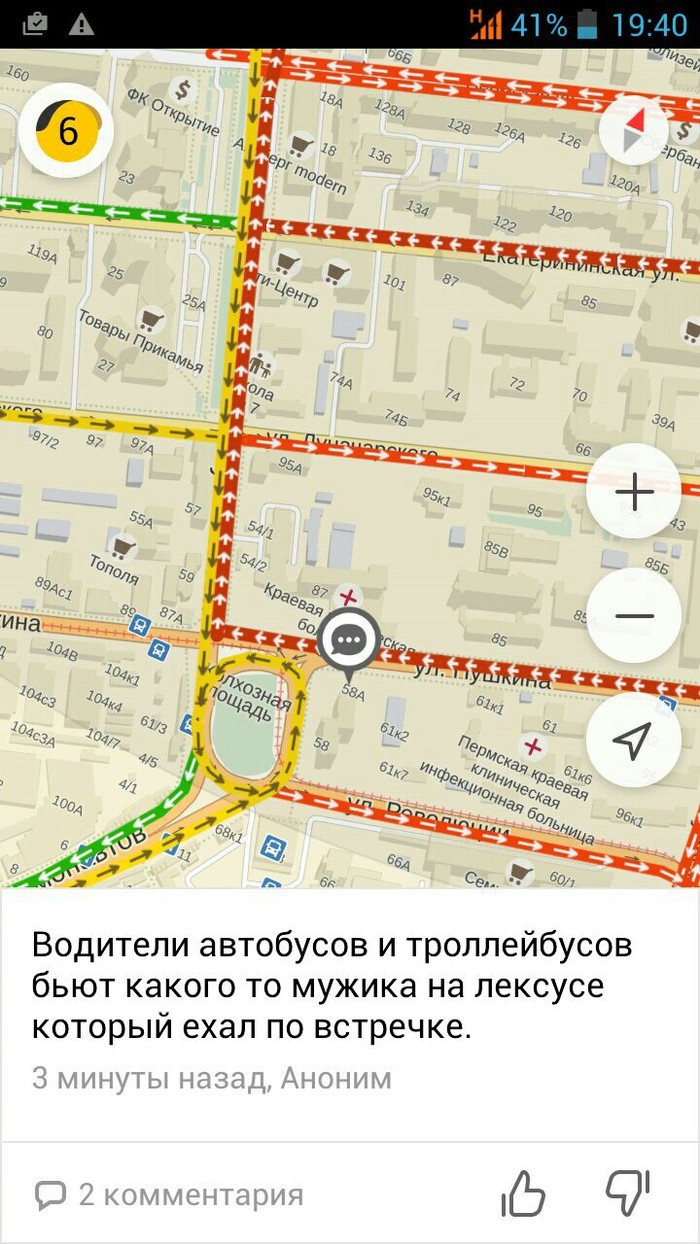Center the map on my location
Image resolution: width=700 pixels, height=1244 pixels.
pyautogui.click(x=634, y=740)
